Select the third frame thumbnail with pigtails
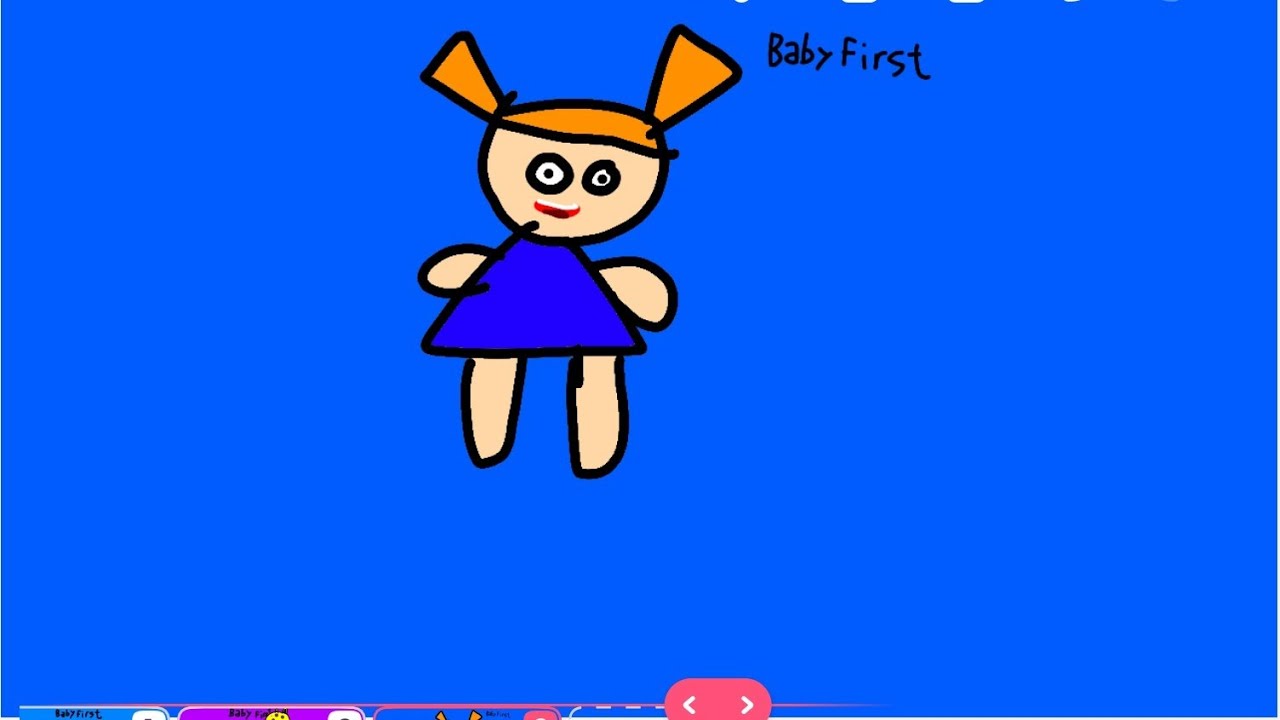The height and width of the screenshot is (720, 1280). [465, 714]
